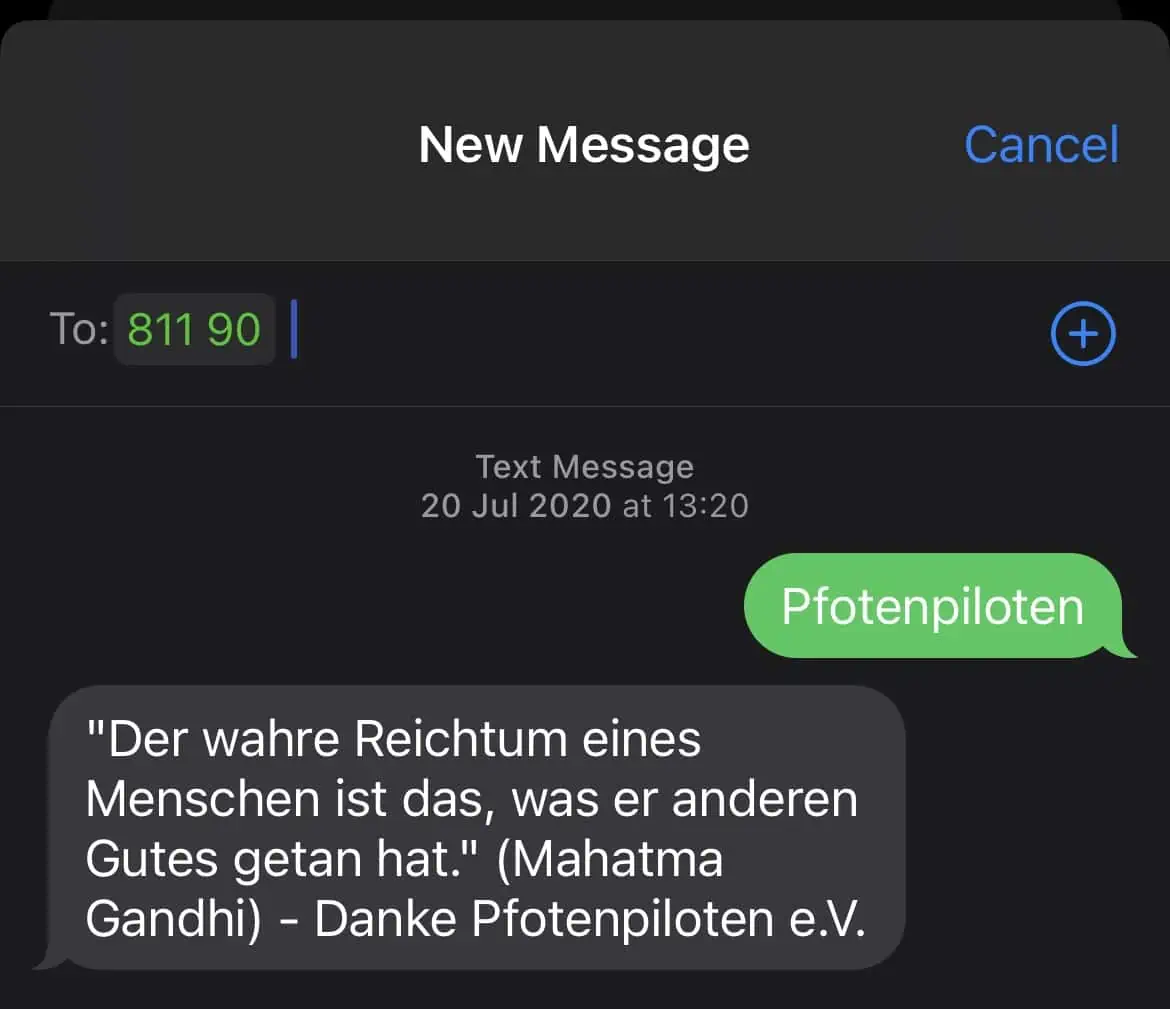Screen dimensions: 1170x1009
Task: Add a contact with the plus icon
Action: 1083,333
